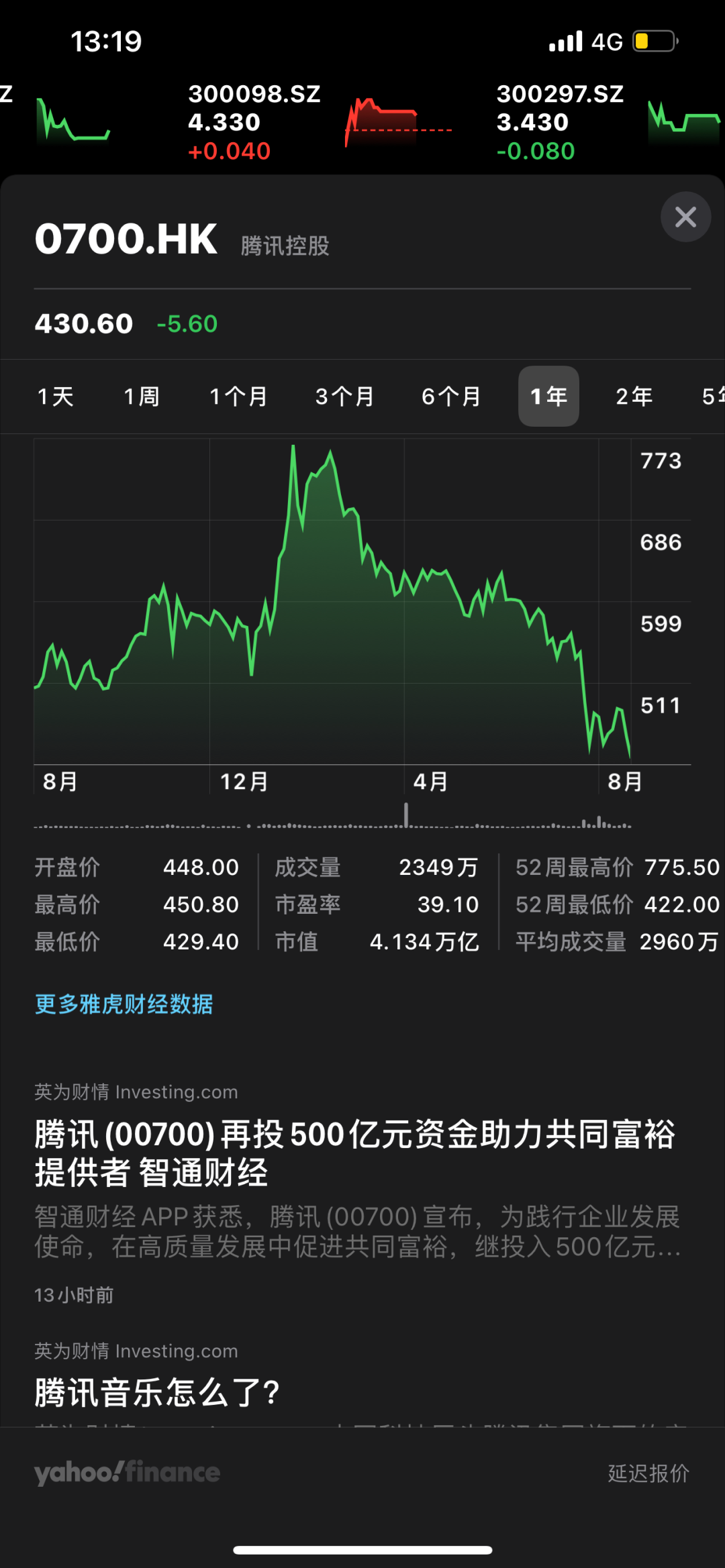Select the 6个月 range
This screenshot has height=1568, width=725.
click(451, 397)
